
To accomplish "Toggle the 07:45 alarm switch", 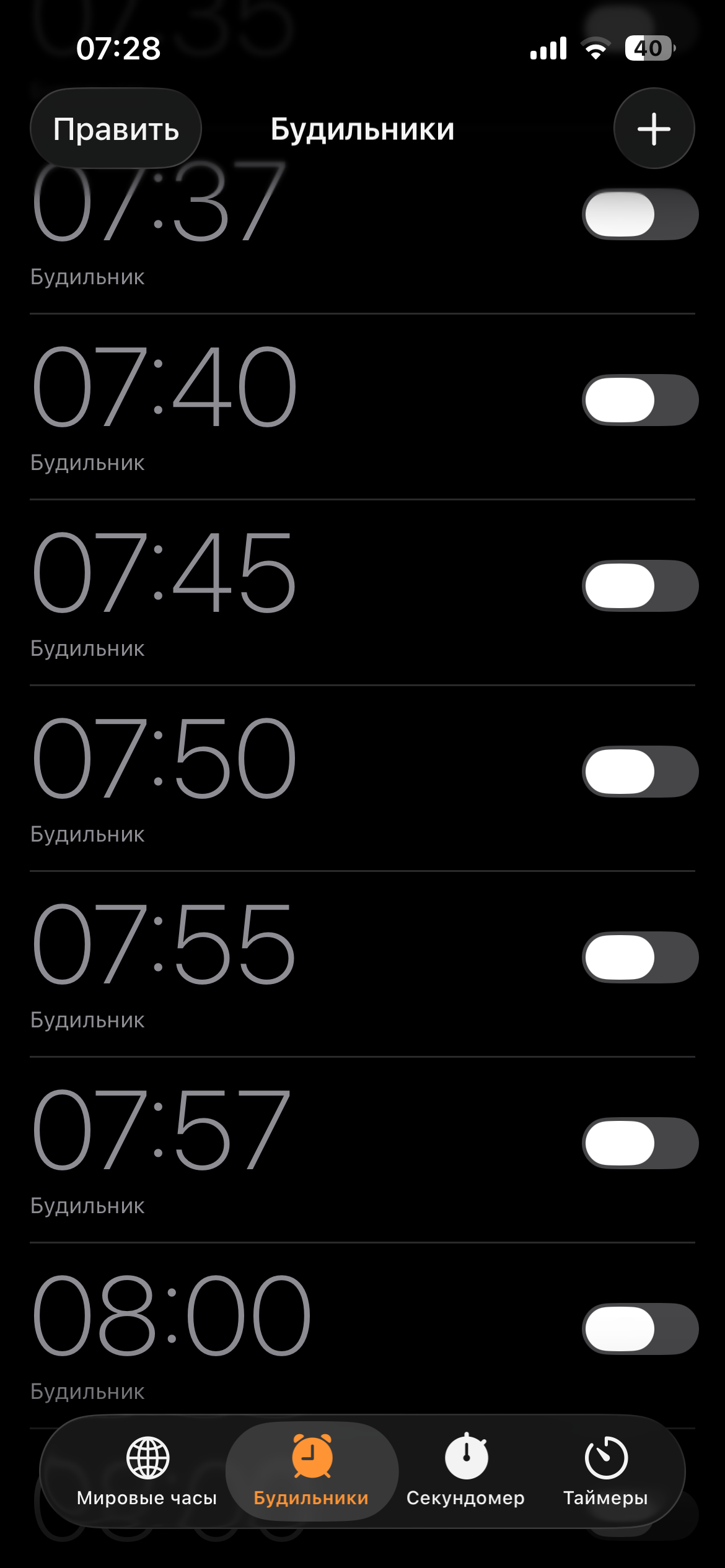I will click(640, 586).
